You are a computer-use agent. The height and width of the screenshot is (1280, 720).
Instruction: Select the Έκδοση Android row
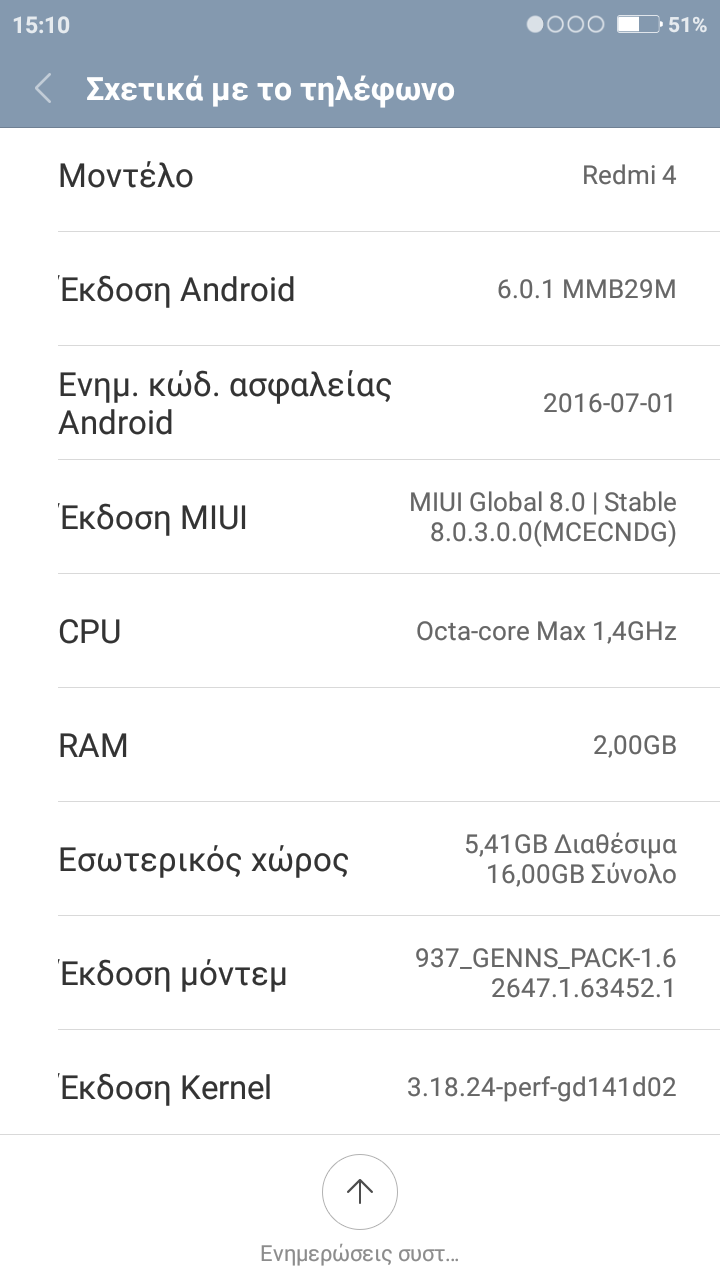click(360, 290)
